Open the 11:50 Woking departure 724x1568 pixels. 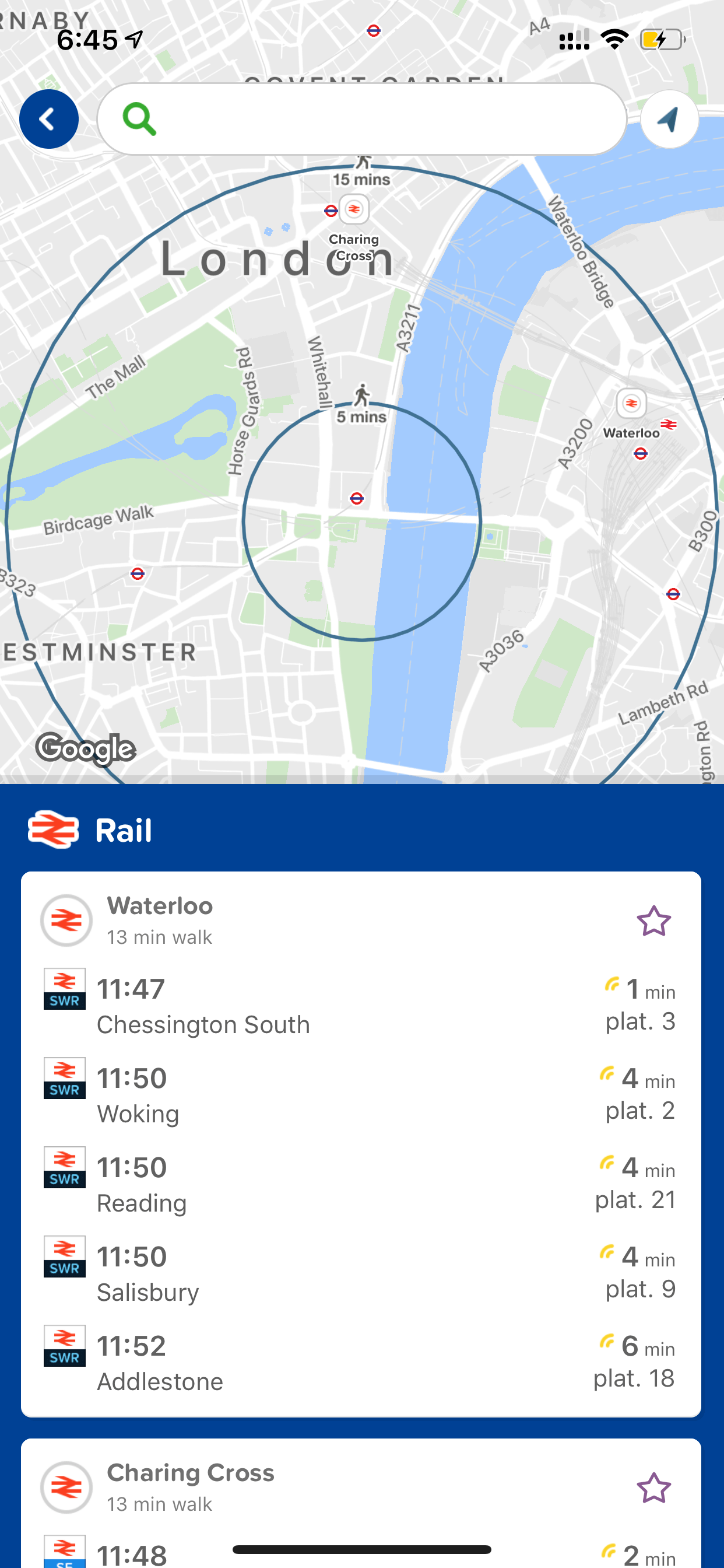coord(361,1094)
